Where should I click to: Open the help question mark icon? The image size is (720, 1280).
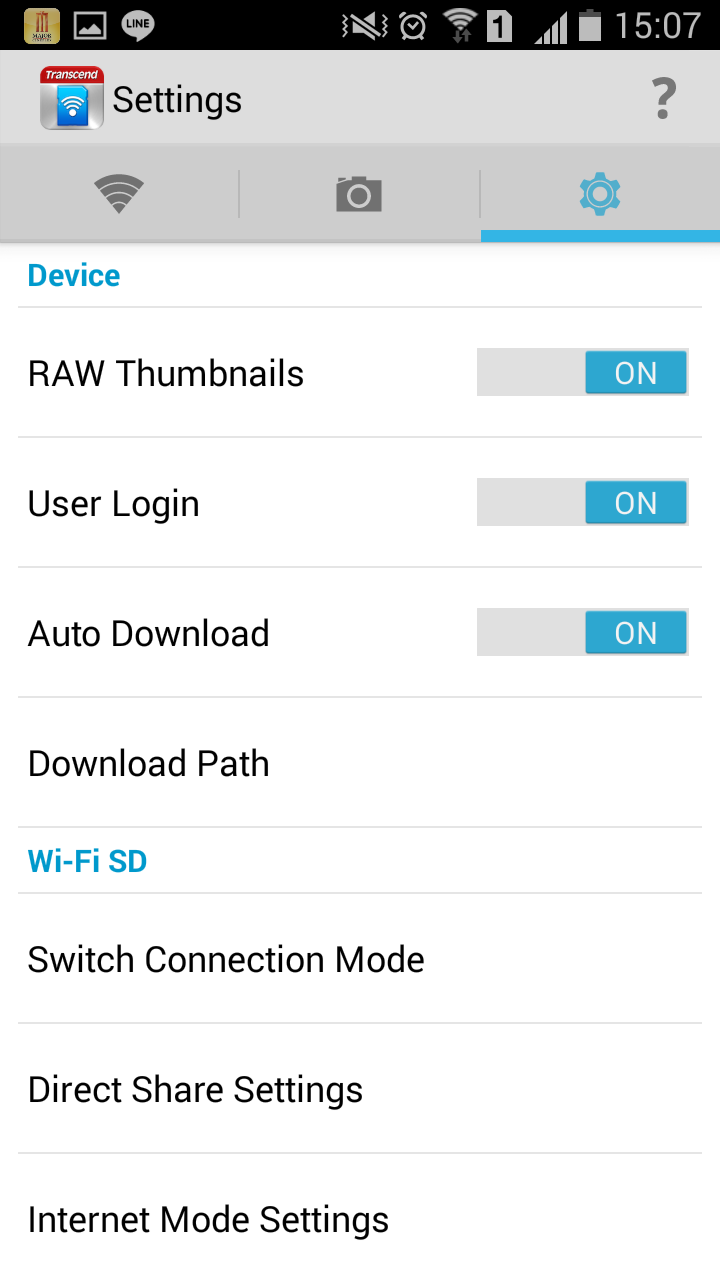(x=663, y=99)
